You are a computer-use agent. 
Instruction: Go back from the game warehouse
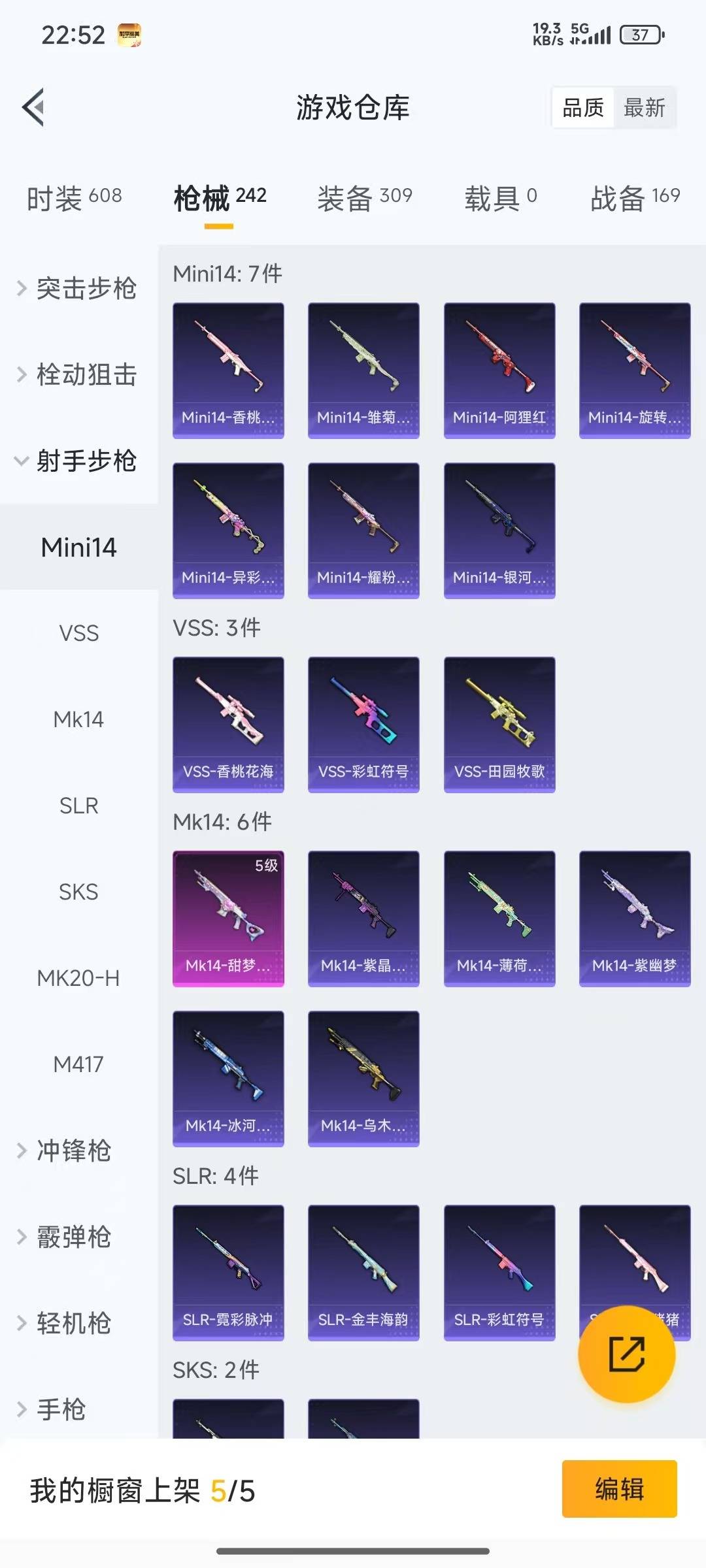pyautogui.click(x=34, y=107)
